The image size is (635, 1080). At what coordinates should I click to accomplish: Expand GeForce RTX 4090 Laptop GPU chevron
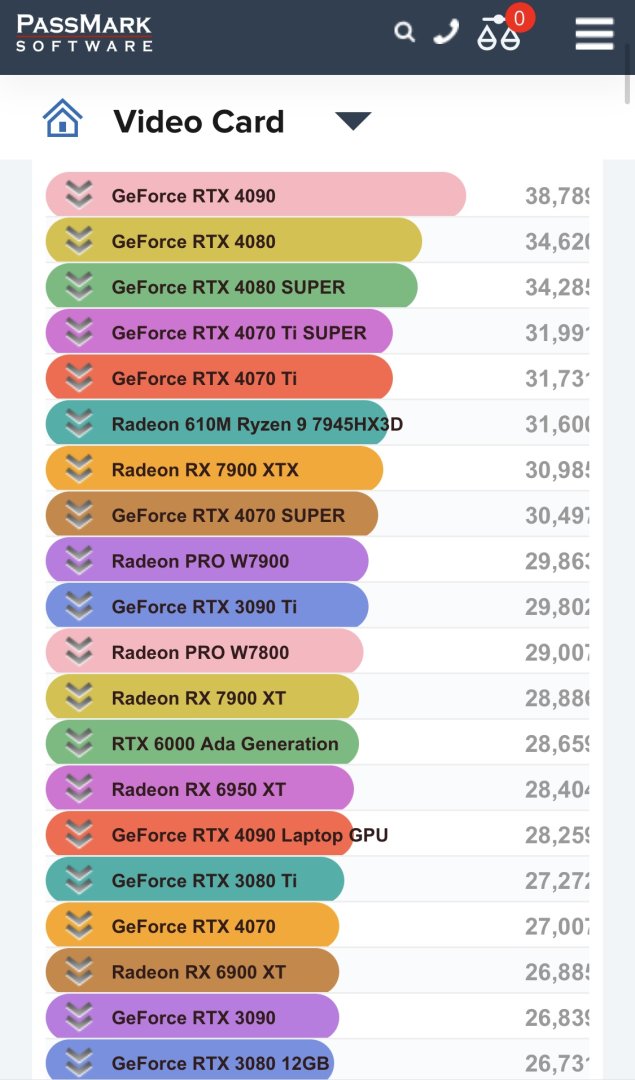pyautogui.click(x=79, y=835)
